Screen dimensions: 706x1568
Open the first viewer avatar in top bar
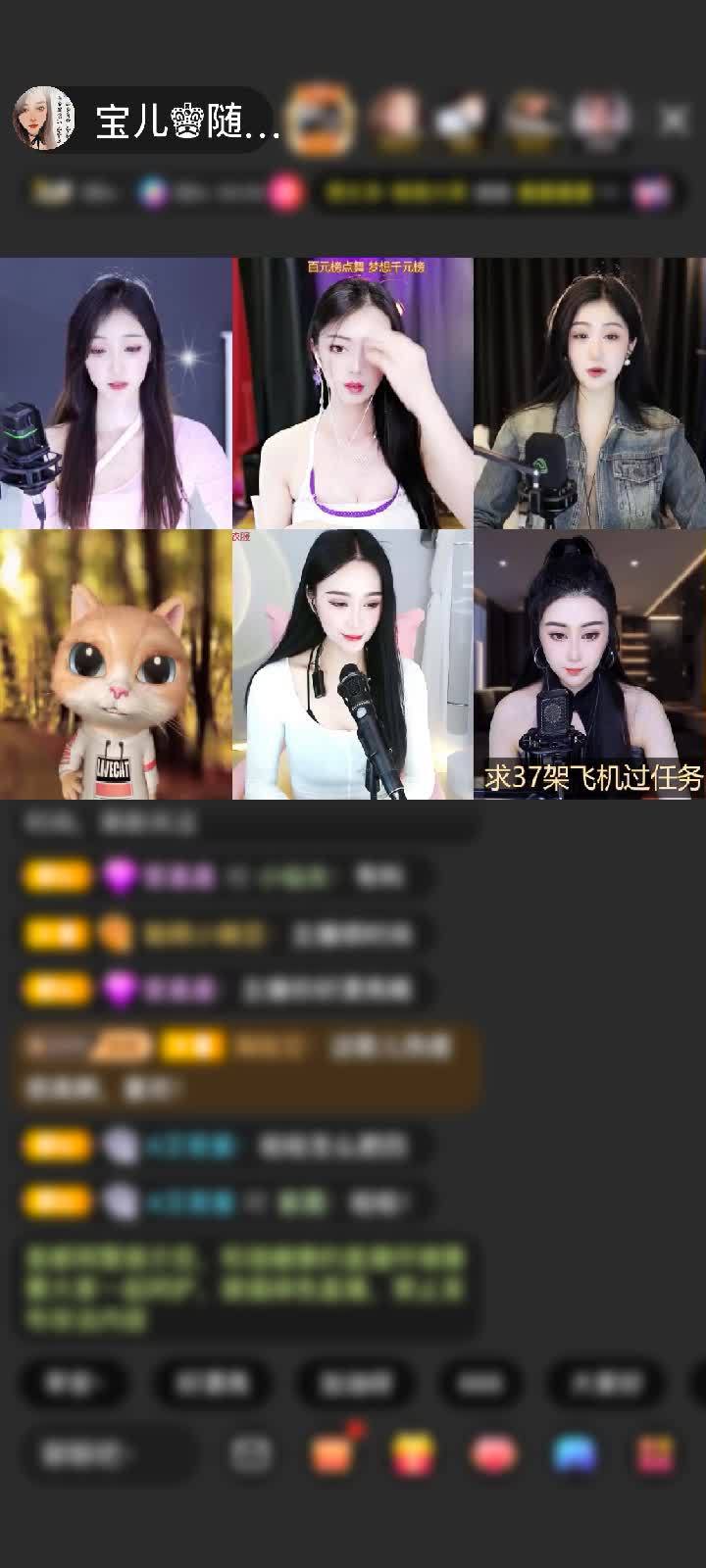[x=321, y=120]
